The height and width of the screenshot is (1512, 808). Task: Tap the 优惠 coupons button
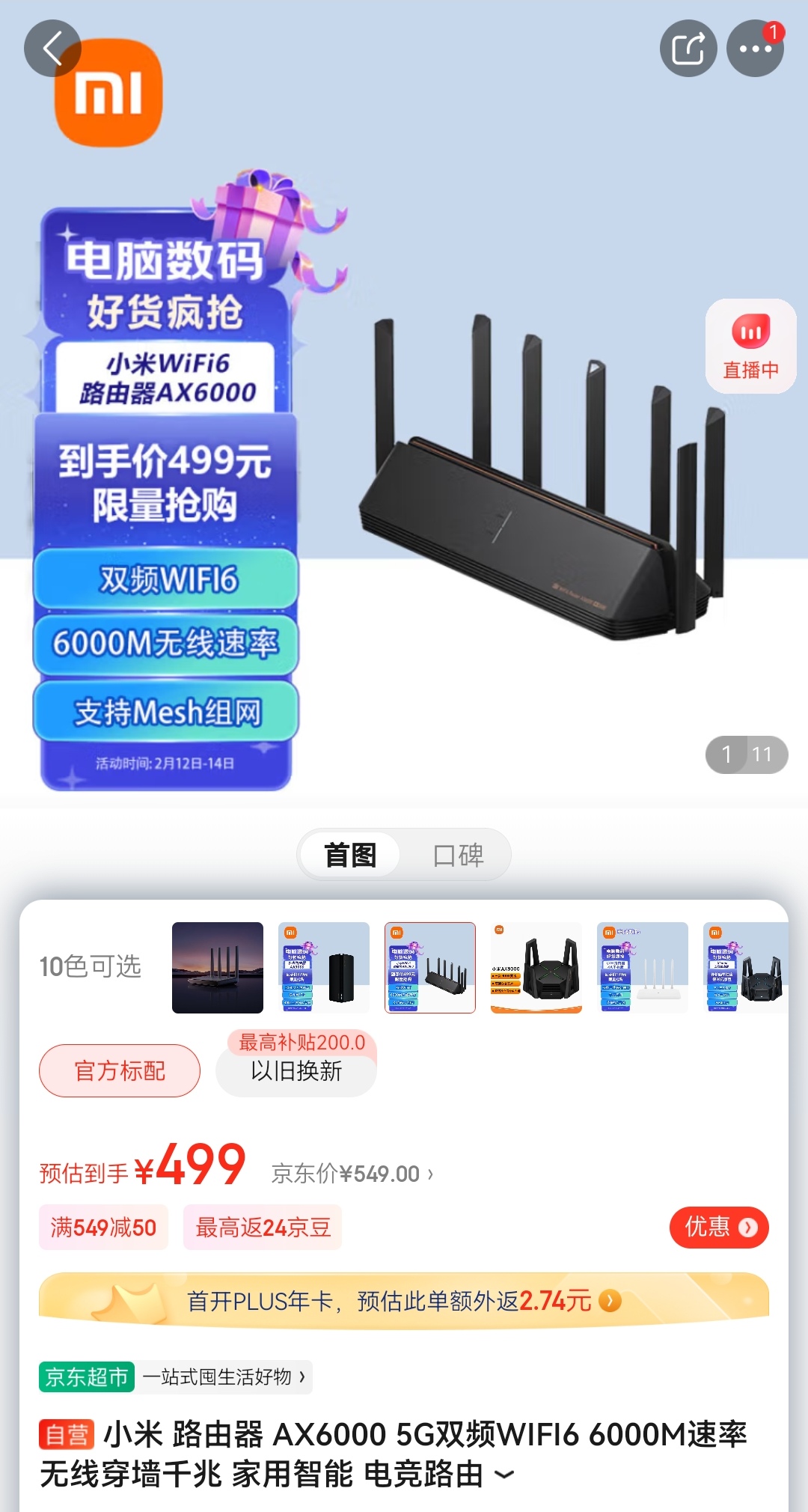[719, 1227]
